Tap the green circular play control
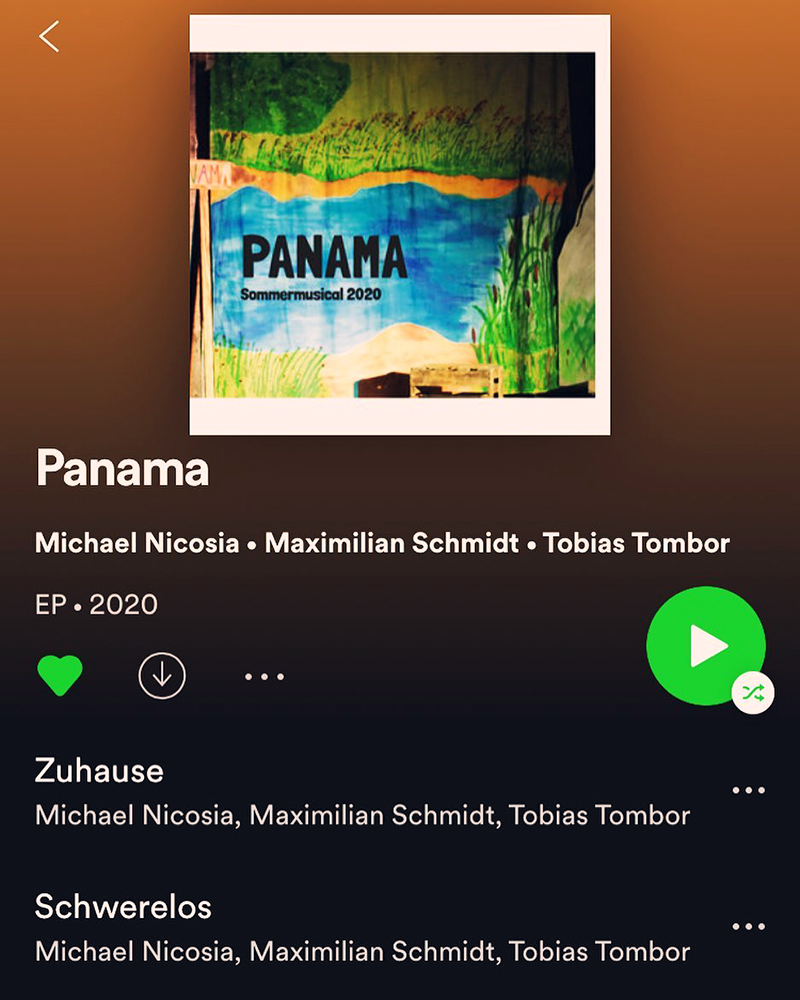 point(706,646)
